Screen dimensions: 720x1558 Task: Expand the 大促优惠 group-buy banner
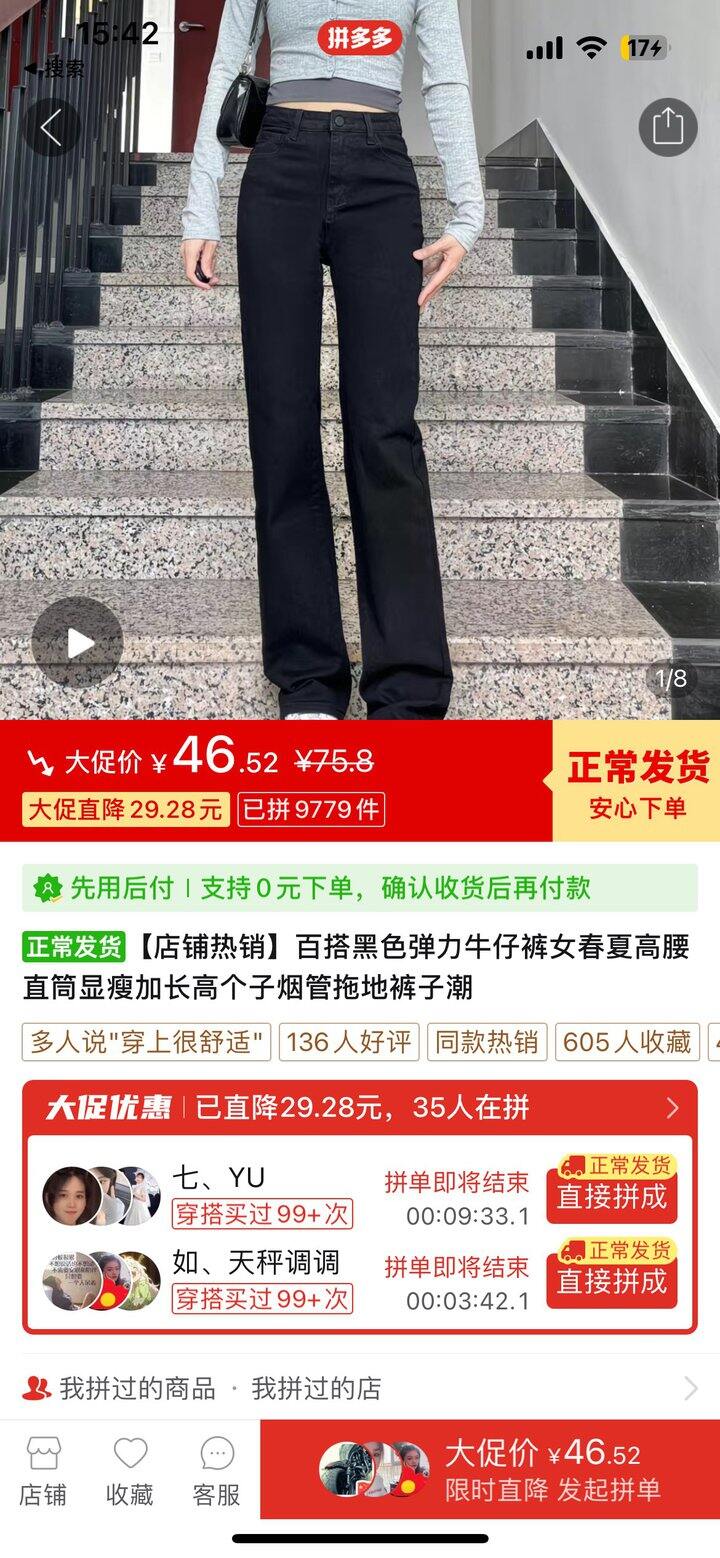[360, 1107]
